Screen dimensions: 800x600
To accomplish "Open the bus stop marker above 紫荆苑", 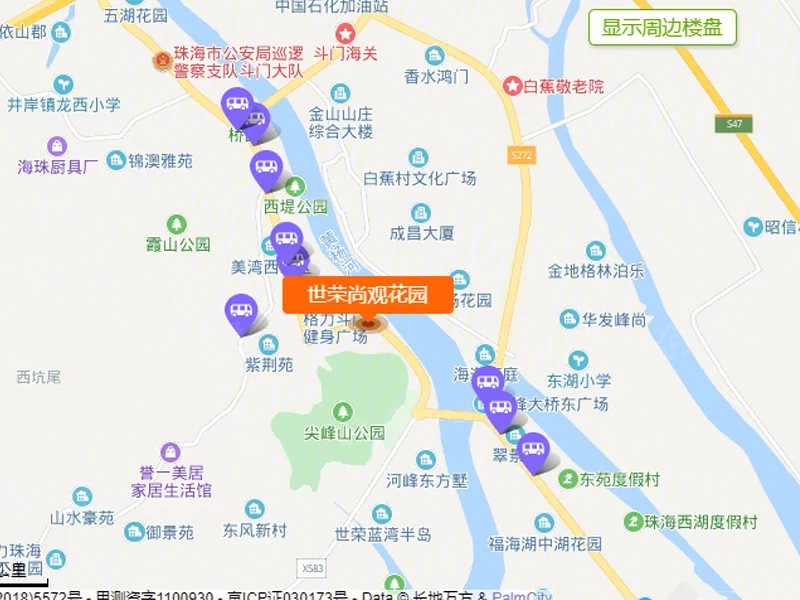I will pos(241,312).
